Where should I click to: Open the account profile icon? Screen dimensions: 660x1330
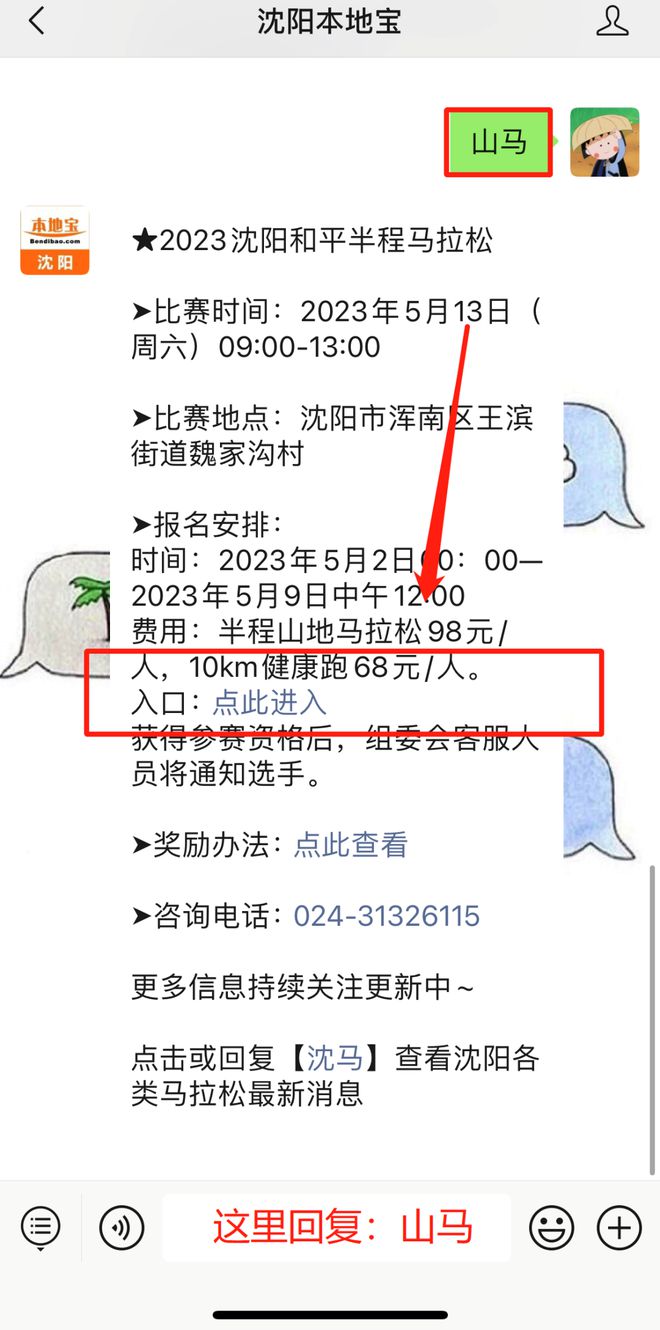click(x=612, y=22)
